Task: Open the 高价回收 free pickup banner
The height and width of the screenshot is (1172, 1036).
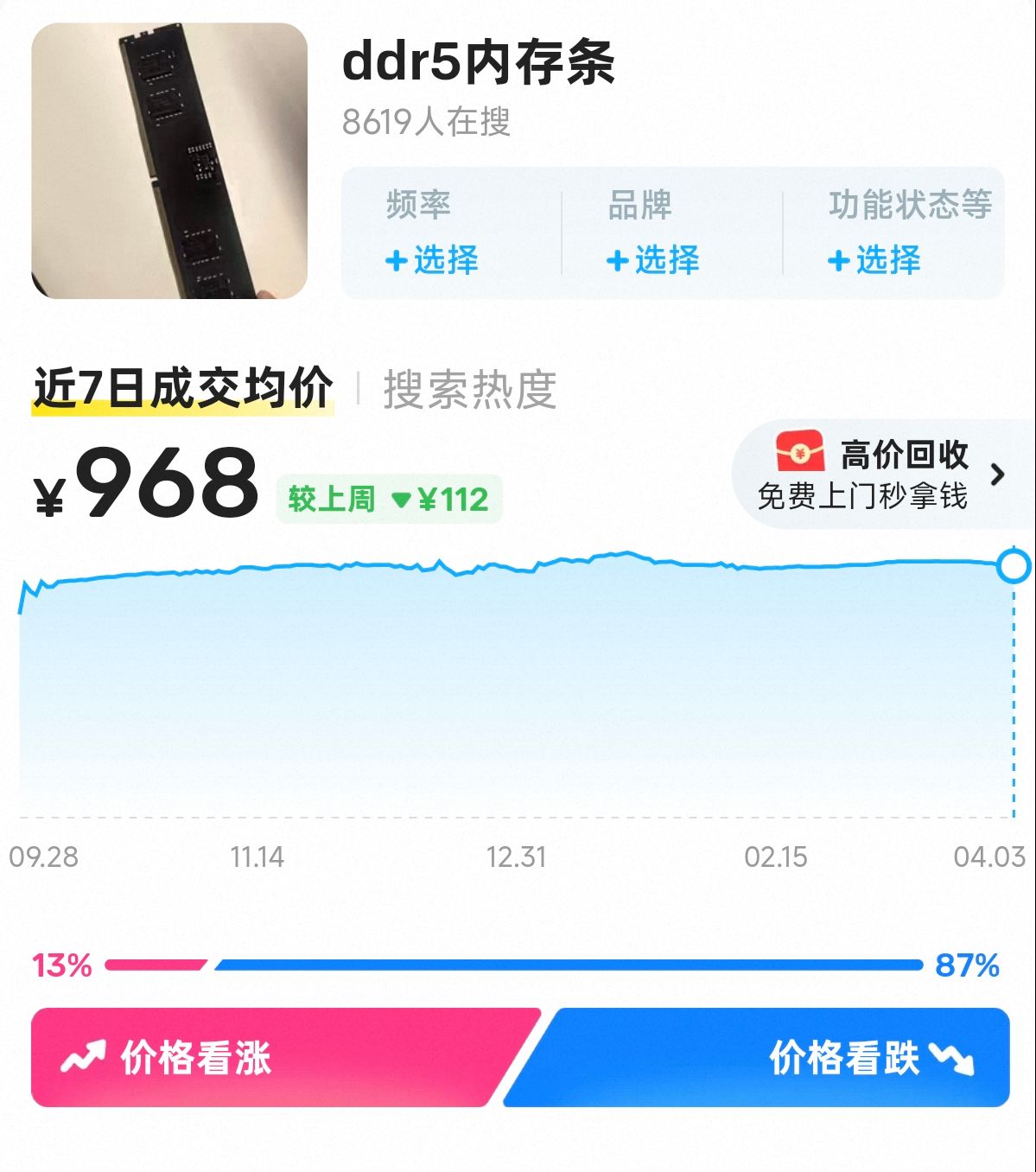Action: point(880,474)
